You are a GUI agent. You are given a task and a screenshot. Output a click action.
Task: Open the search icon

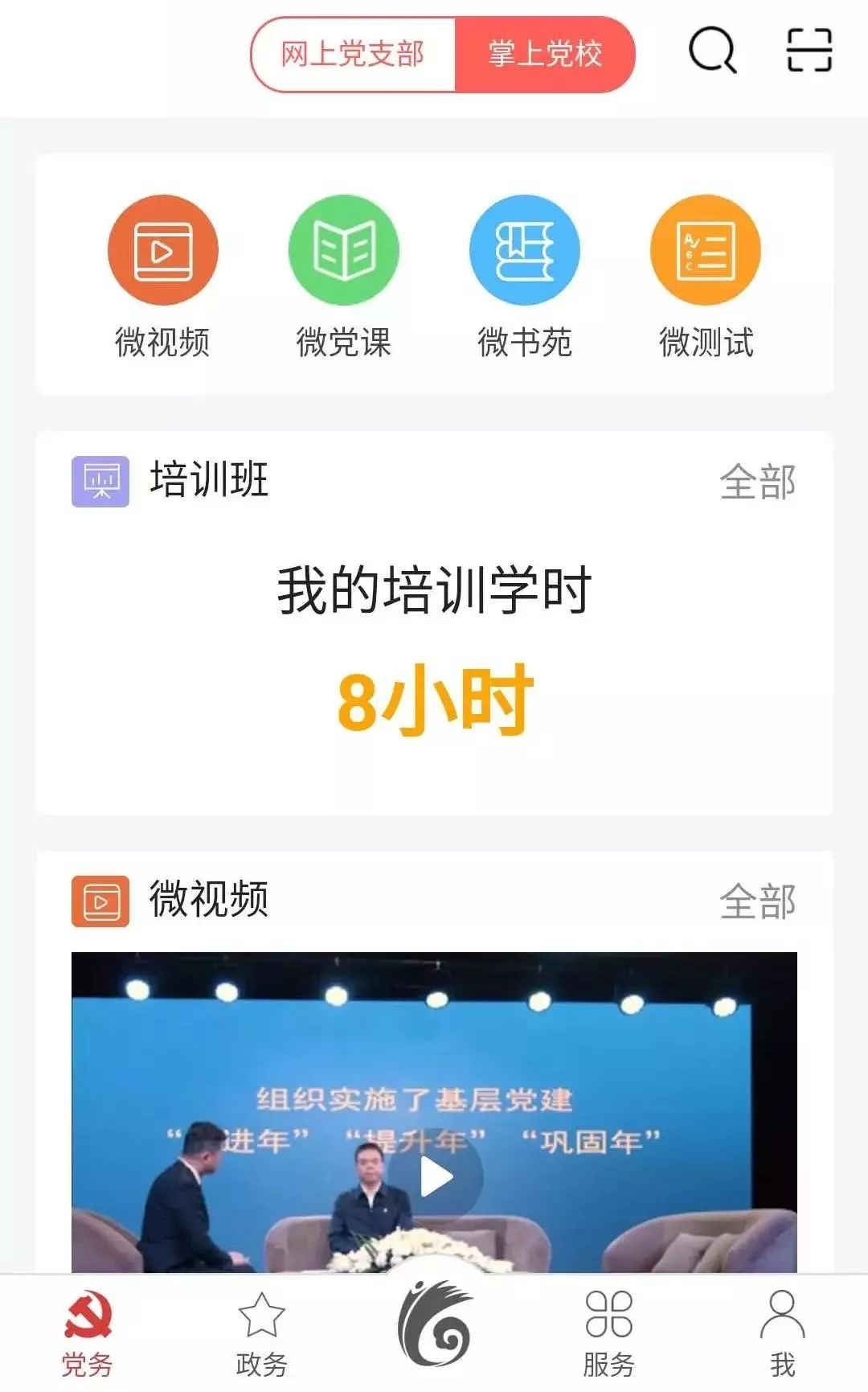click(712, 51)
